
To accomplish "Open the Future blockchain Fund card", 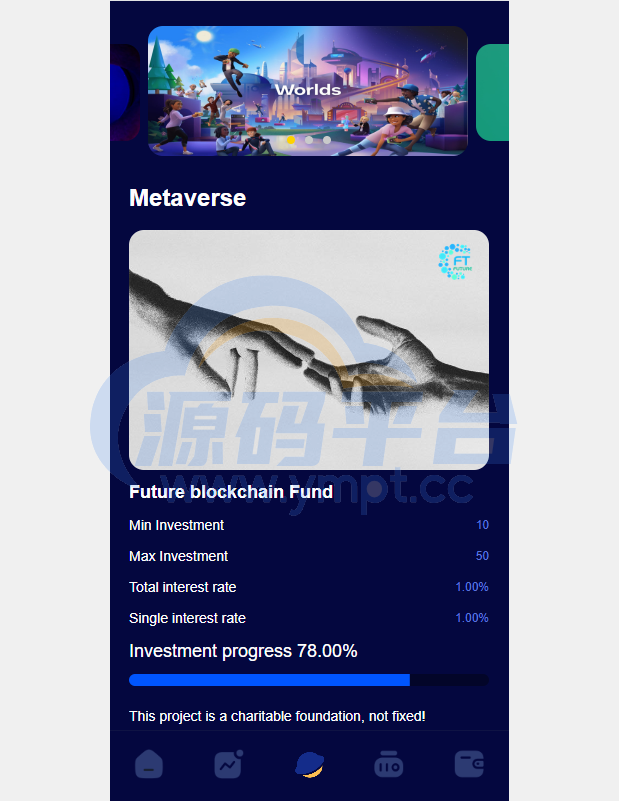I will tap(308, 350).
